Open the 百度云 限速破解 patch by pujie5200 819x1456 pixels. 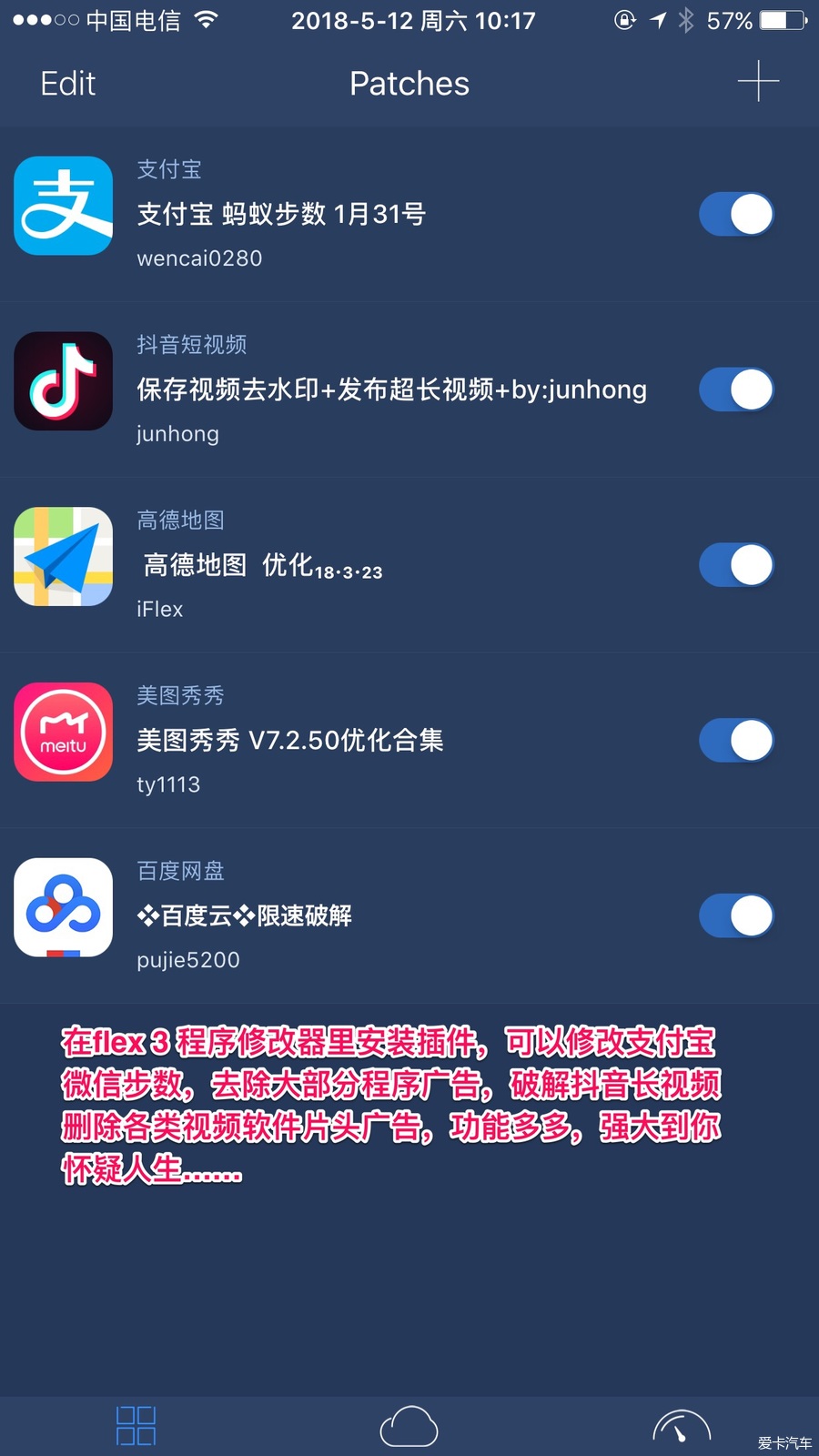coord(364,915)
